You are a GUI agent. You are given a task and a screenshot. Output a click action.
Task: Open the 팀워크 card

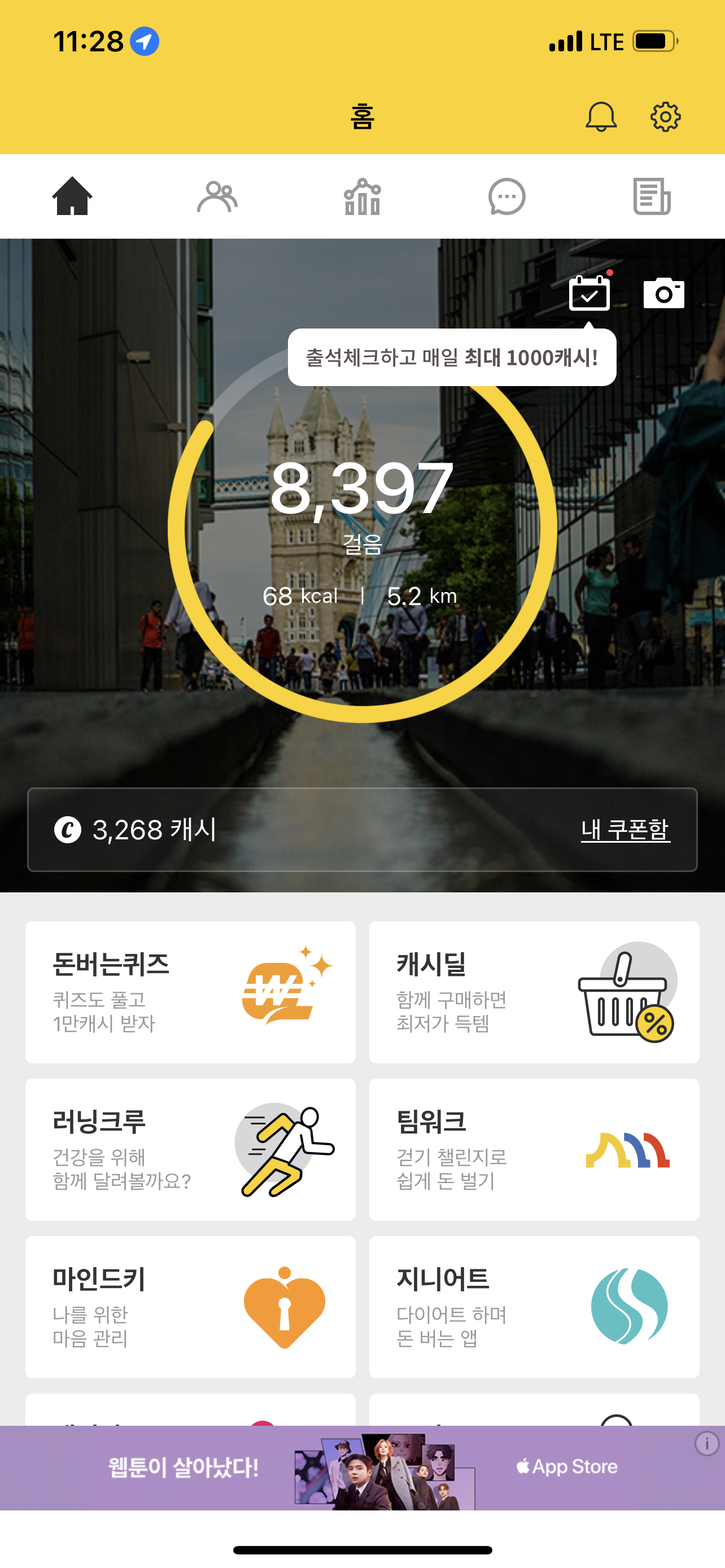pos(534,1149)
